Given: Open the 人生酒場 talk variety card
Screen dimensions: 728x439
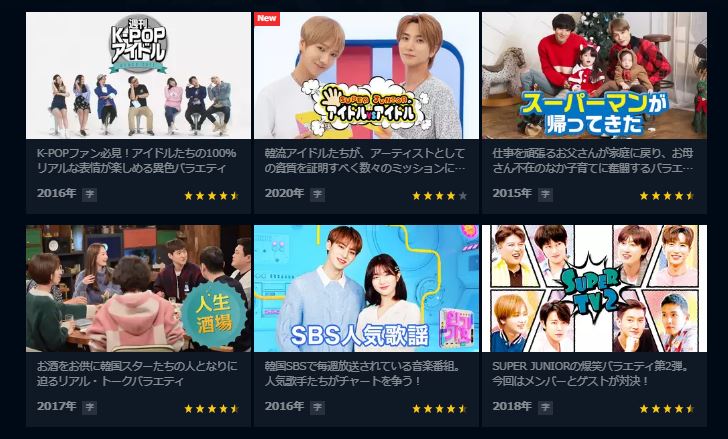Looking at the screenshot, I should tap(138, 289).
